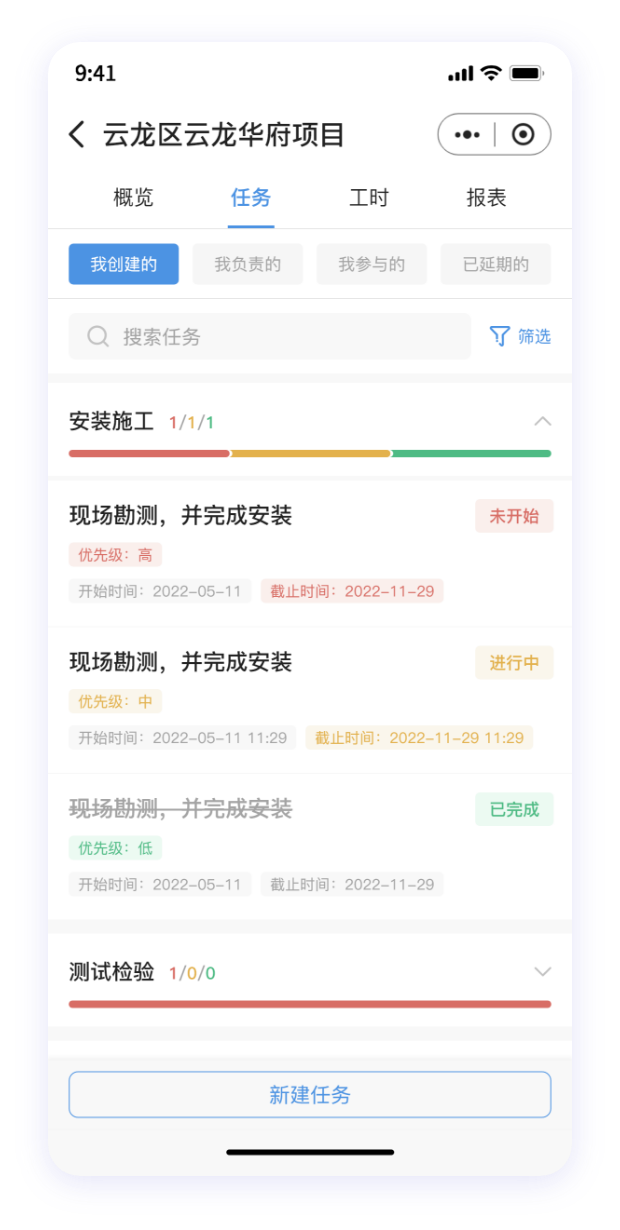Open the 已完成 task 现场勘测，并完成安装
Screen dimensions: 620x1230
coord(180,809)
